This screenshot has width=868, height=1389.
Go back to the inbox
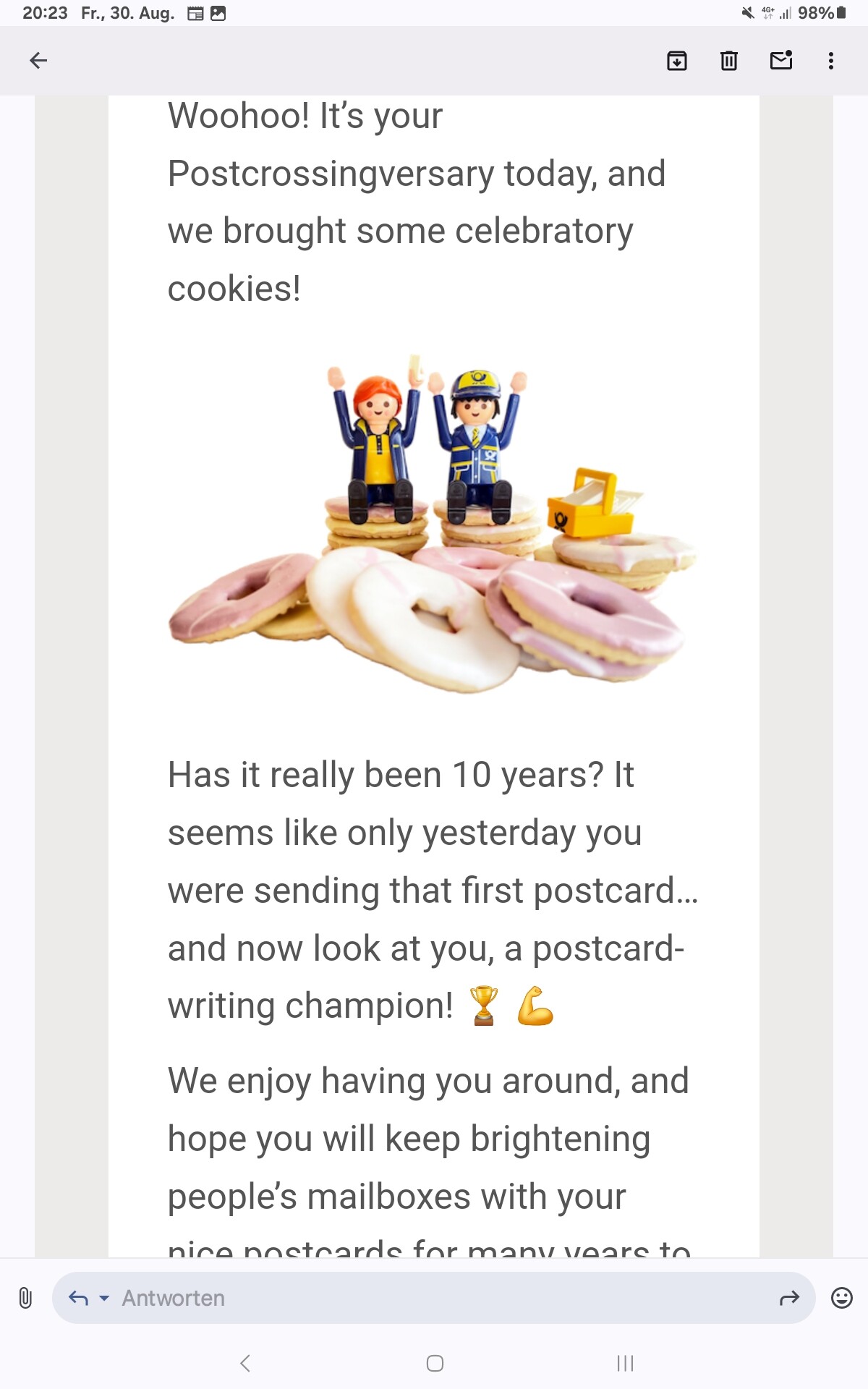[38, 61]
